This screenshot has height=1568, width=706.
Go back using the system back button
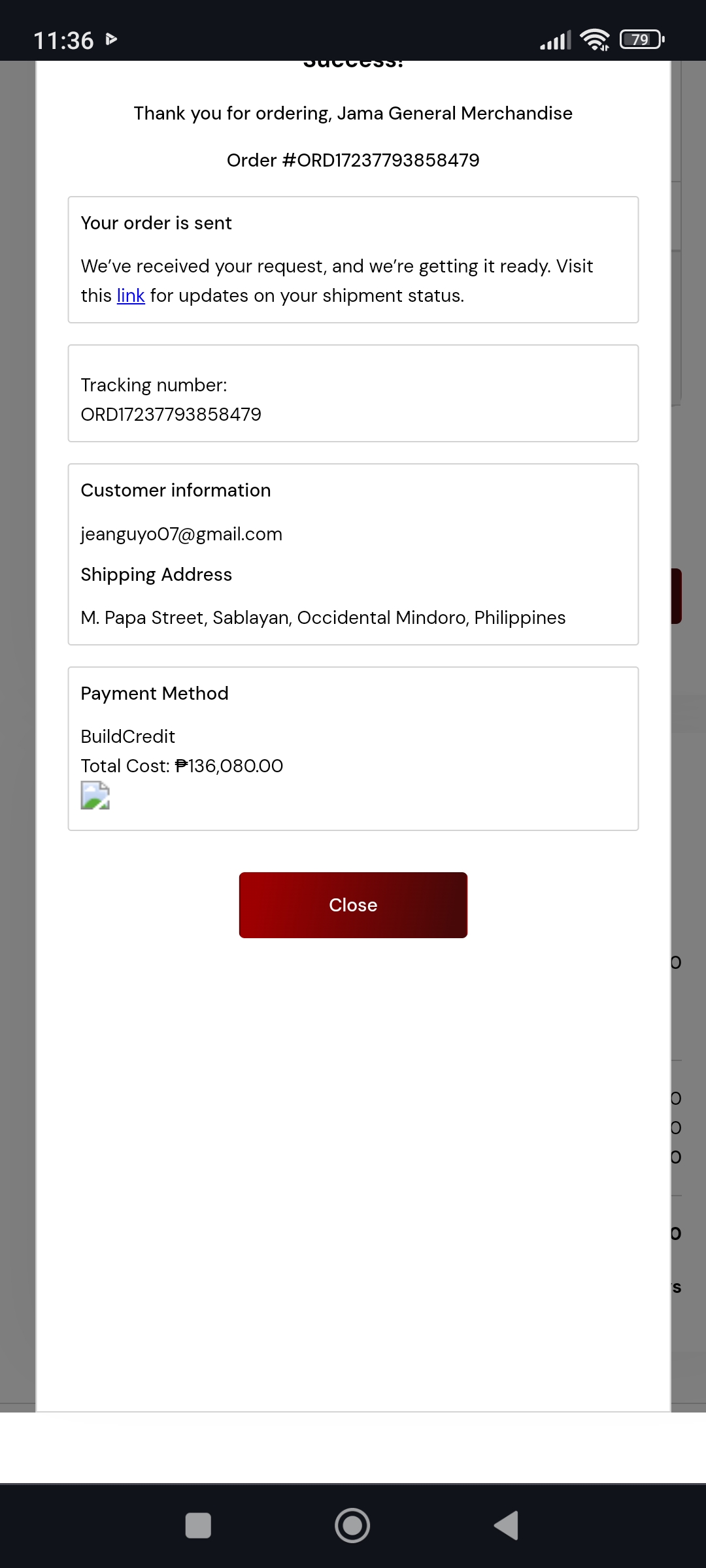pos(507,1526)
